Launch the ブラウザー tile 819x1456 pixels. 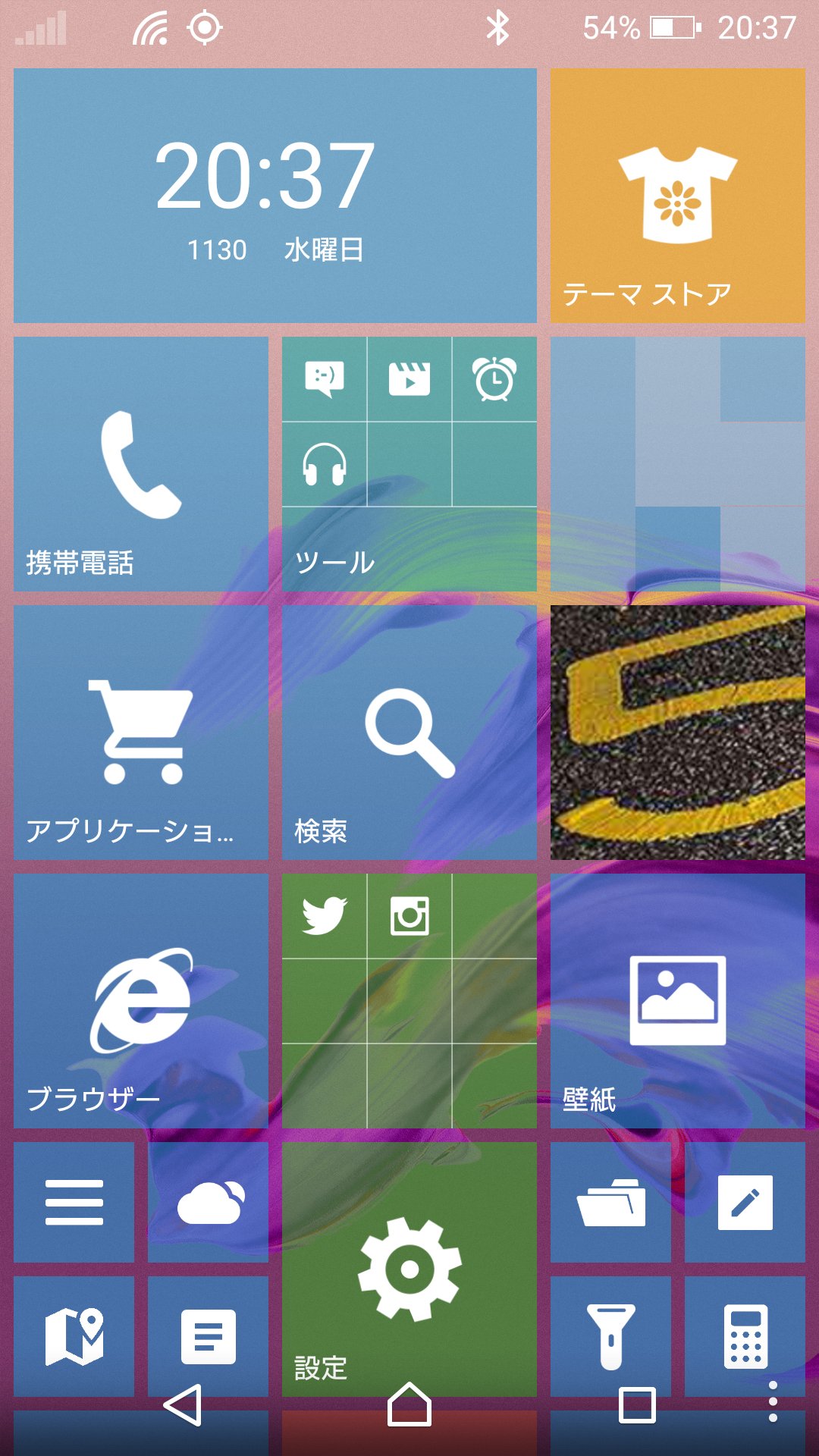[x=141, y=1001]
